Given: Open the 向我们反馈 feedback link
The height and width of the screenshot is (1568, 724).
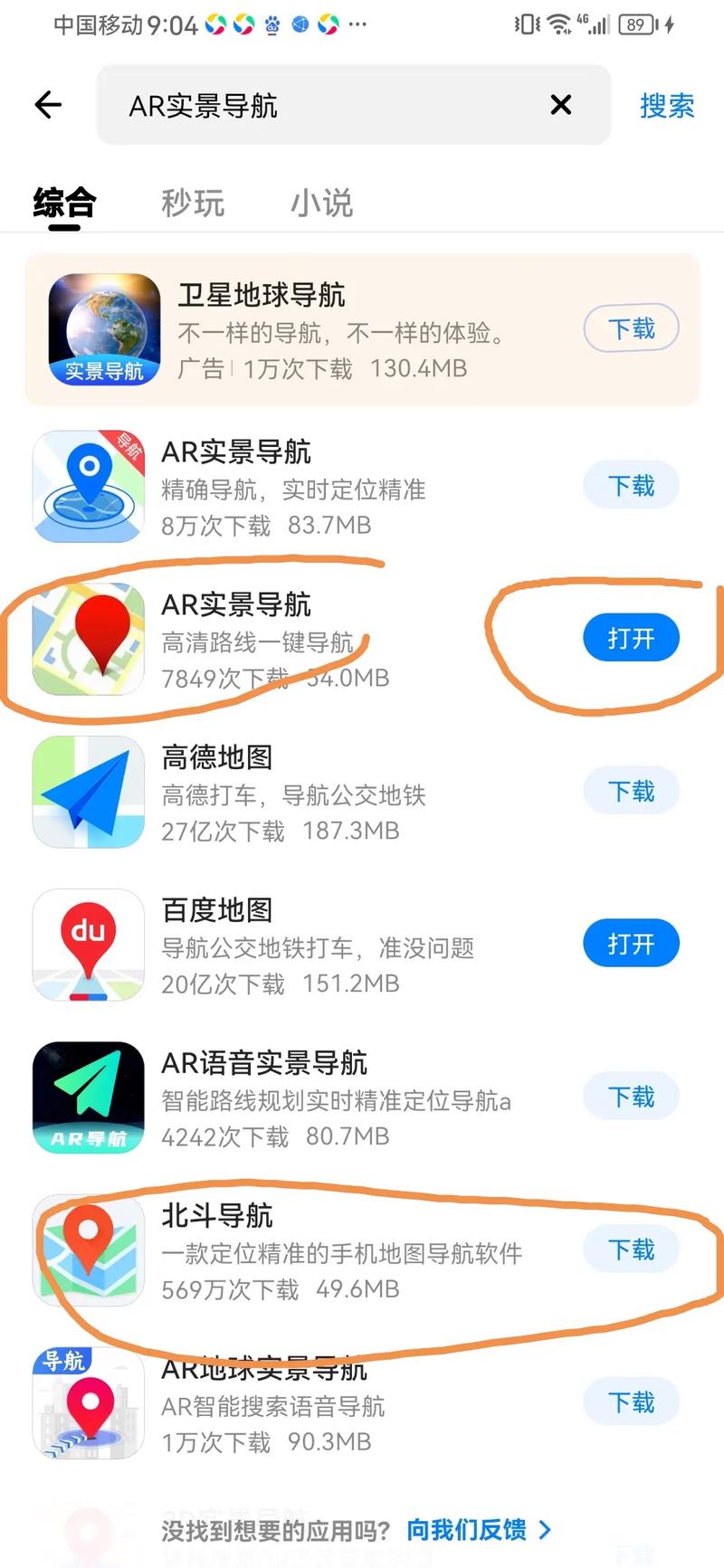Looking at the screenshot, I should (x=477, y=1530).
